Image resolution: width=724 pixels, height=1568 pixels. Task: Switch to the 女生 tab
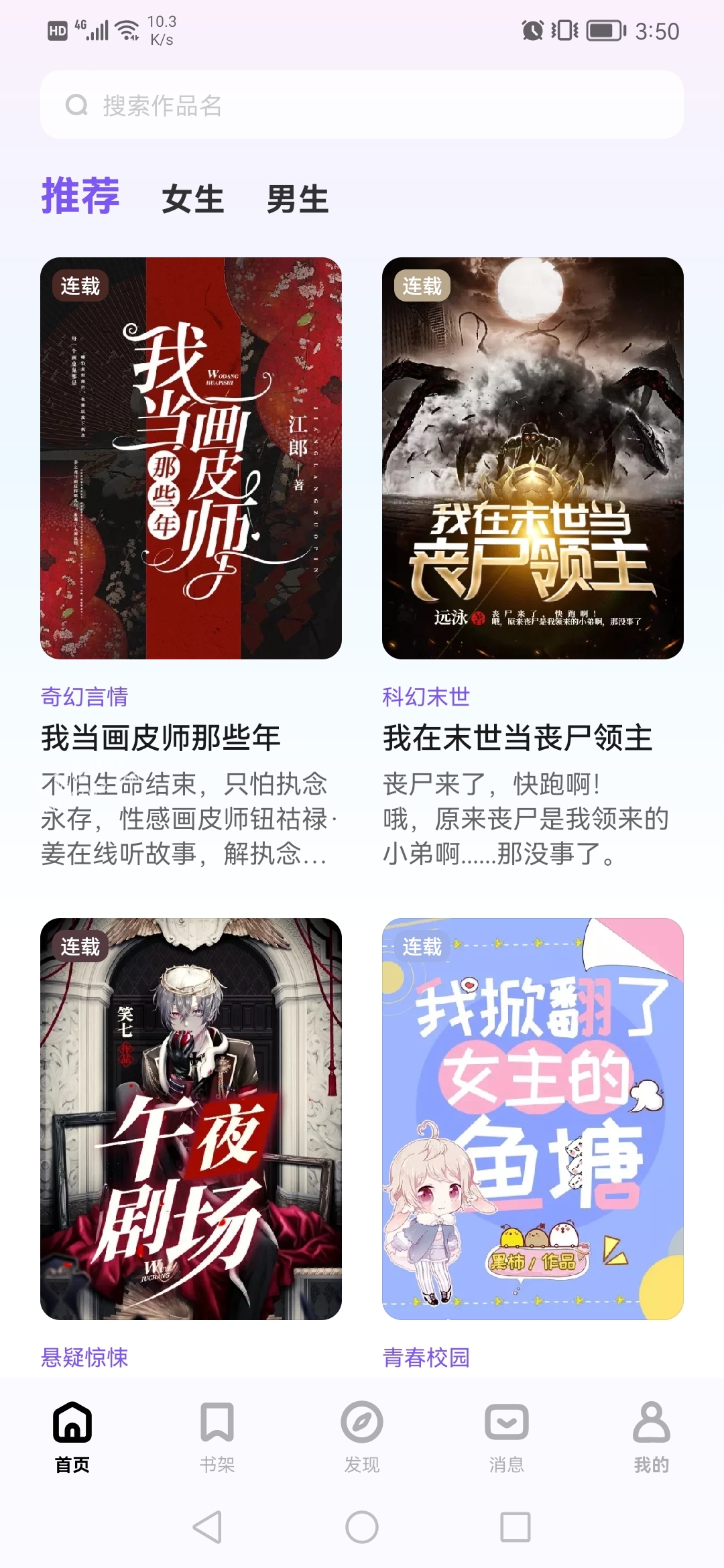(192, 199)
